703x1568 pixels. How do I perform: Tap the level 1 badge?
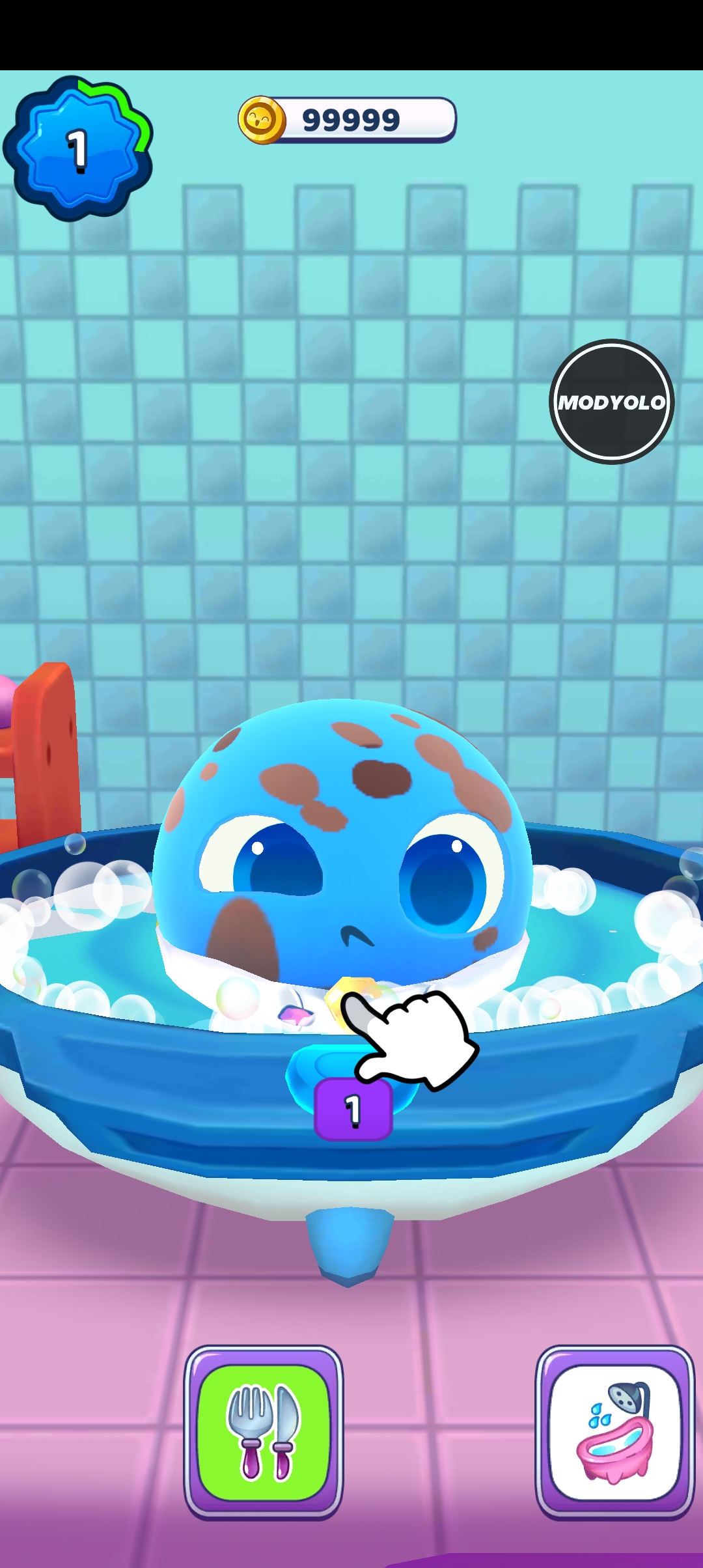coord(78,149)
